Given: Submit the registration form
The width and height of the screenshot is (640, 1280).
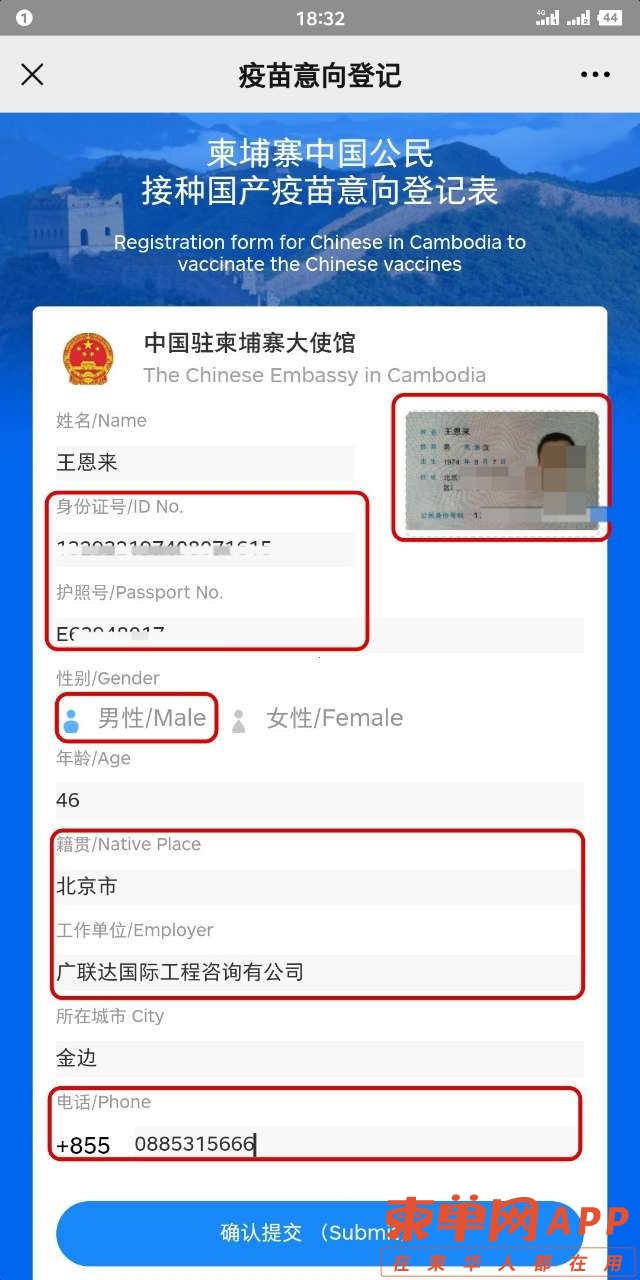Looking at the screenshot, I should pos(300,1233).
